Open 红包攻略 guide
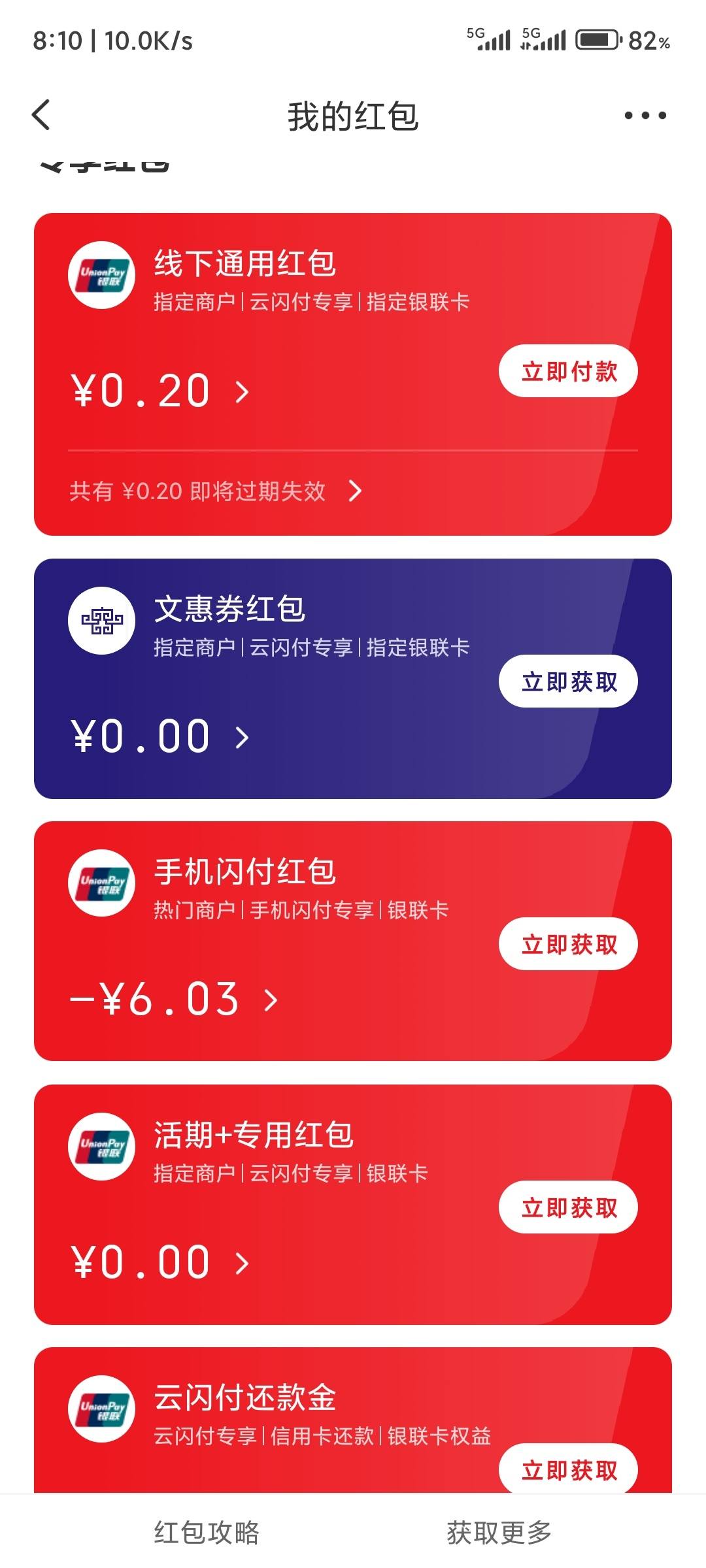706x1568 pixels. point(207,1532)
